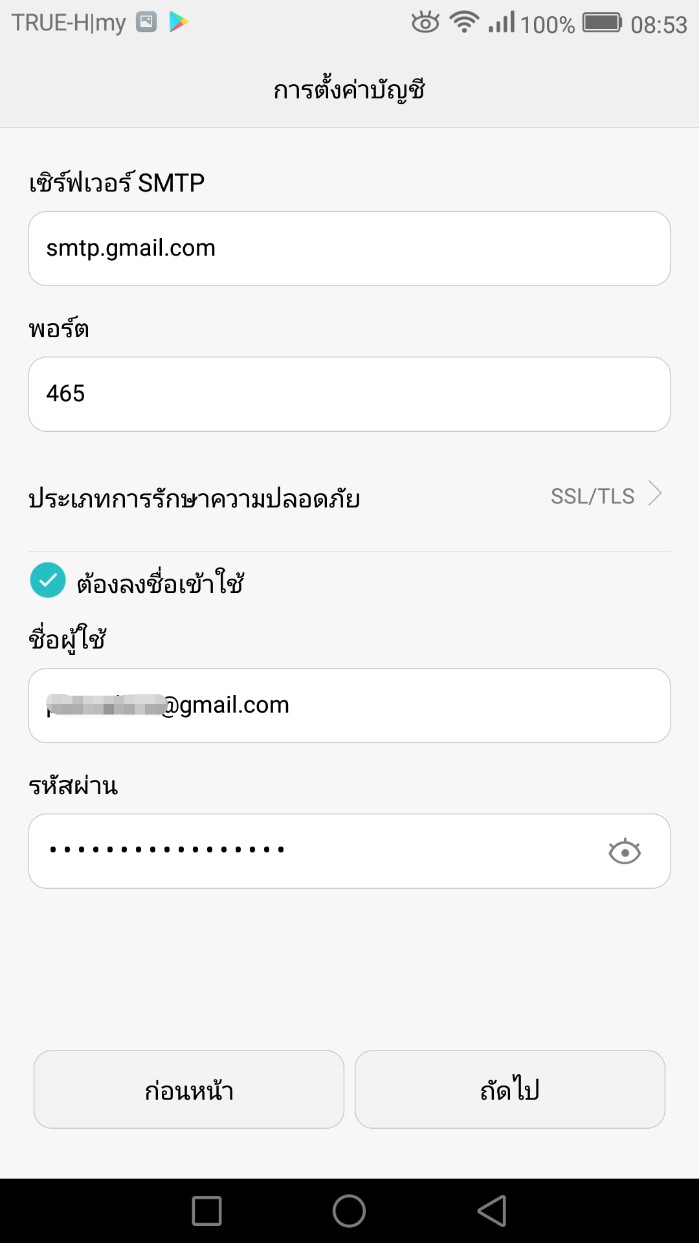This screenshot has width=699, height=1243.
Task: Tap the username gmail field
Action: click(349, 705)
